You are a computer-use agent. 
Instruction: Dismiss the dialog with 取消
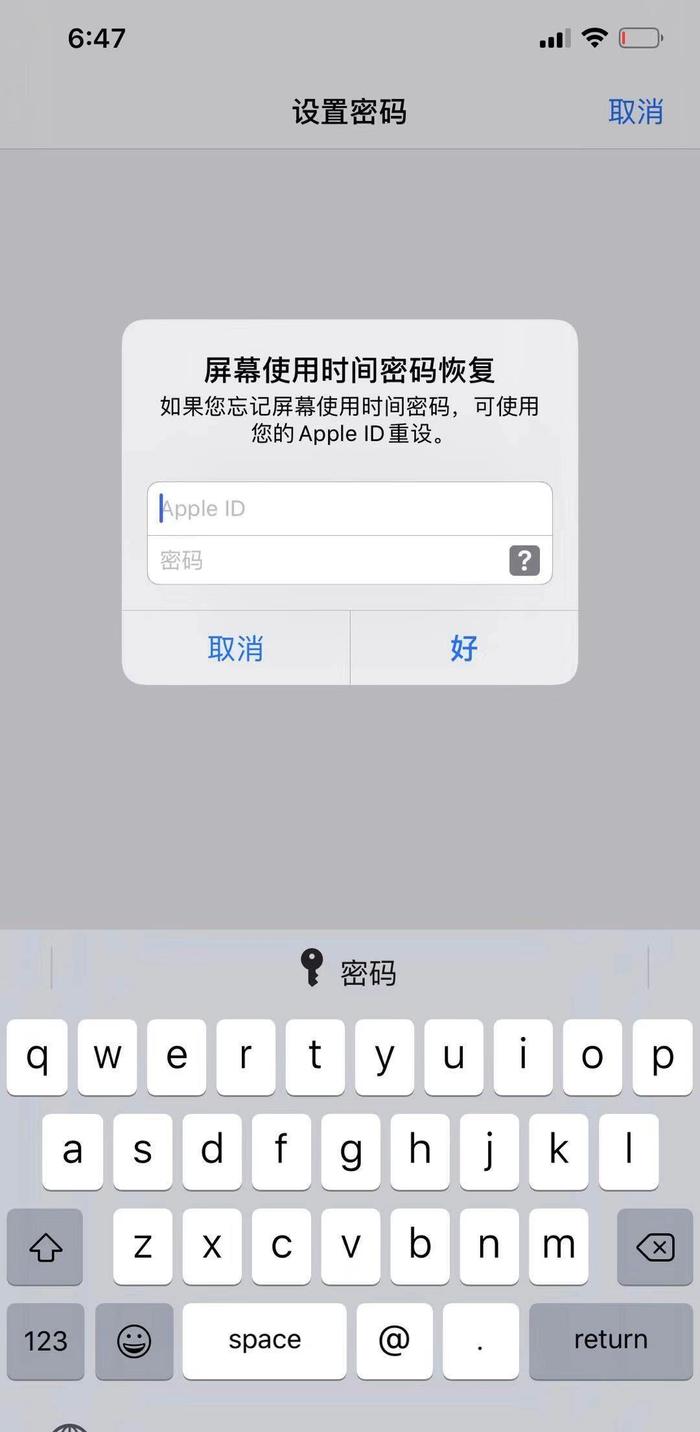(x=236, y=648)
